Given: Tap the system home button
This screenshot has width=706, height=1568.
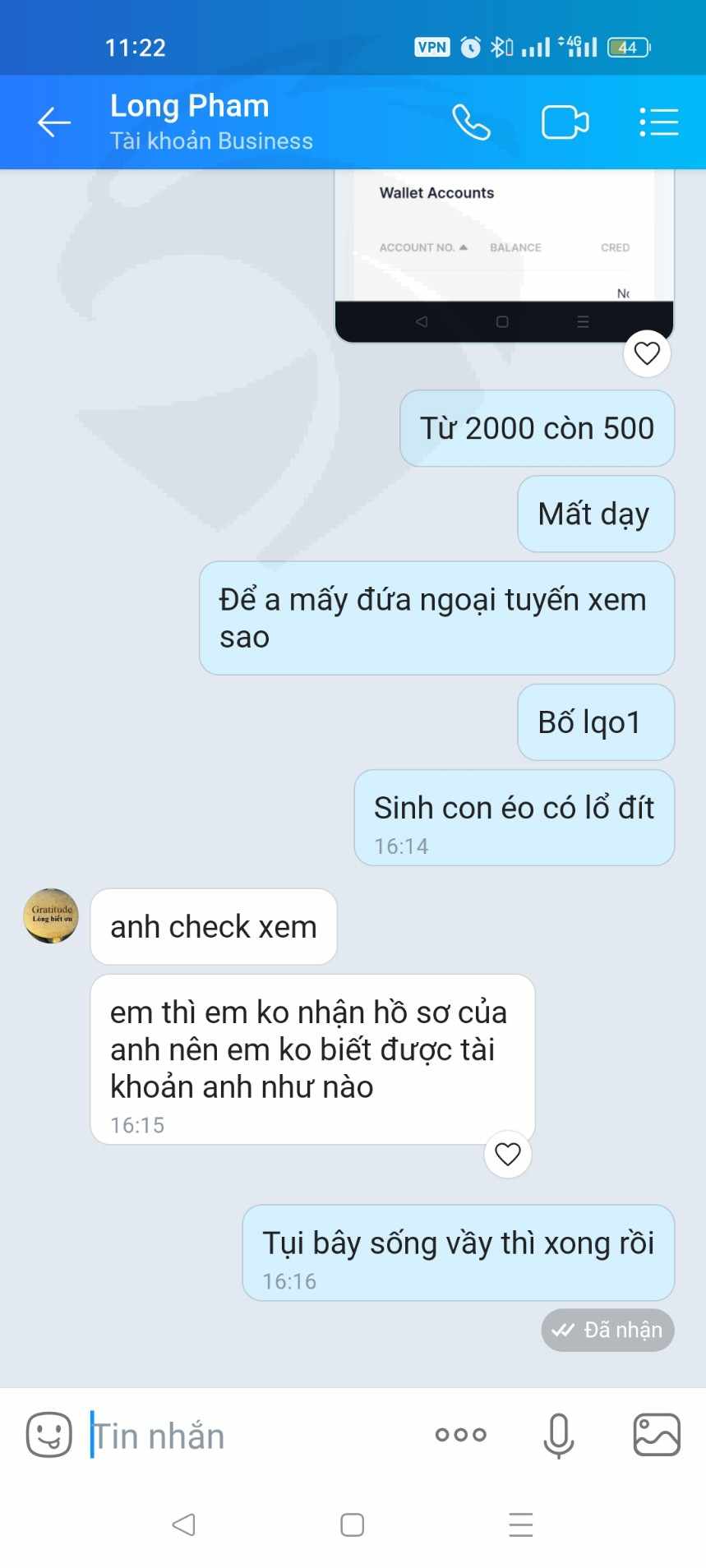Looking at the screenshot, I should click(353, 1525).
